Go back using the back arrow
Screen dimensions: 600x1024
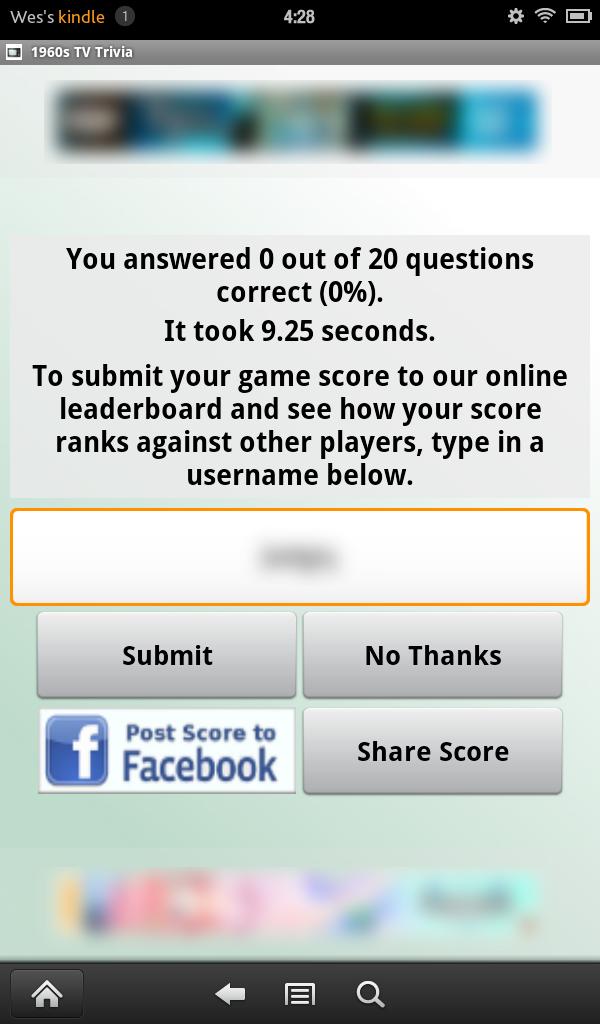(x=230, y=993)
